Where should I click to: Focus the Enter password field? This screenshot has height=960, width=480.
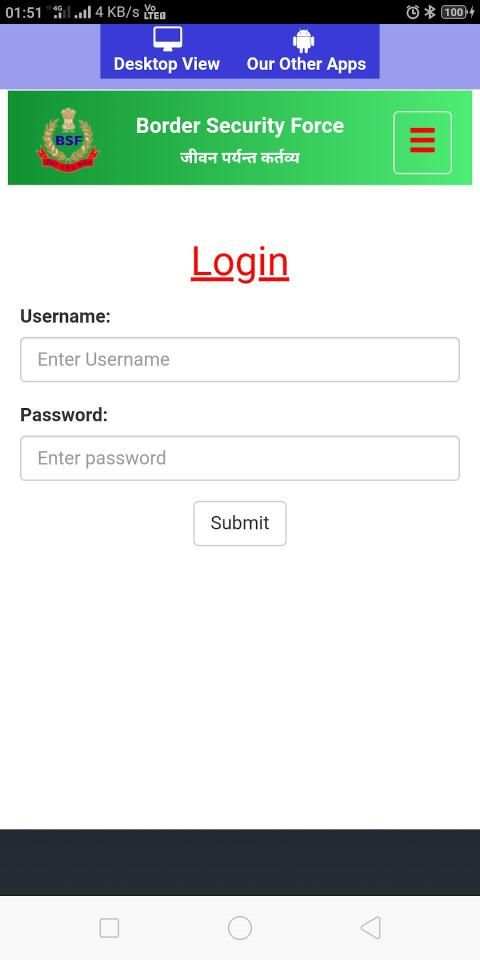[240, 458]
